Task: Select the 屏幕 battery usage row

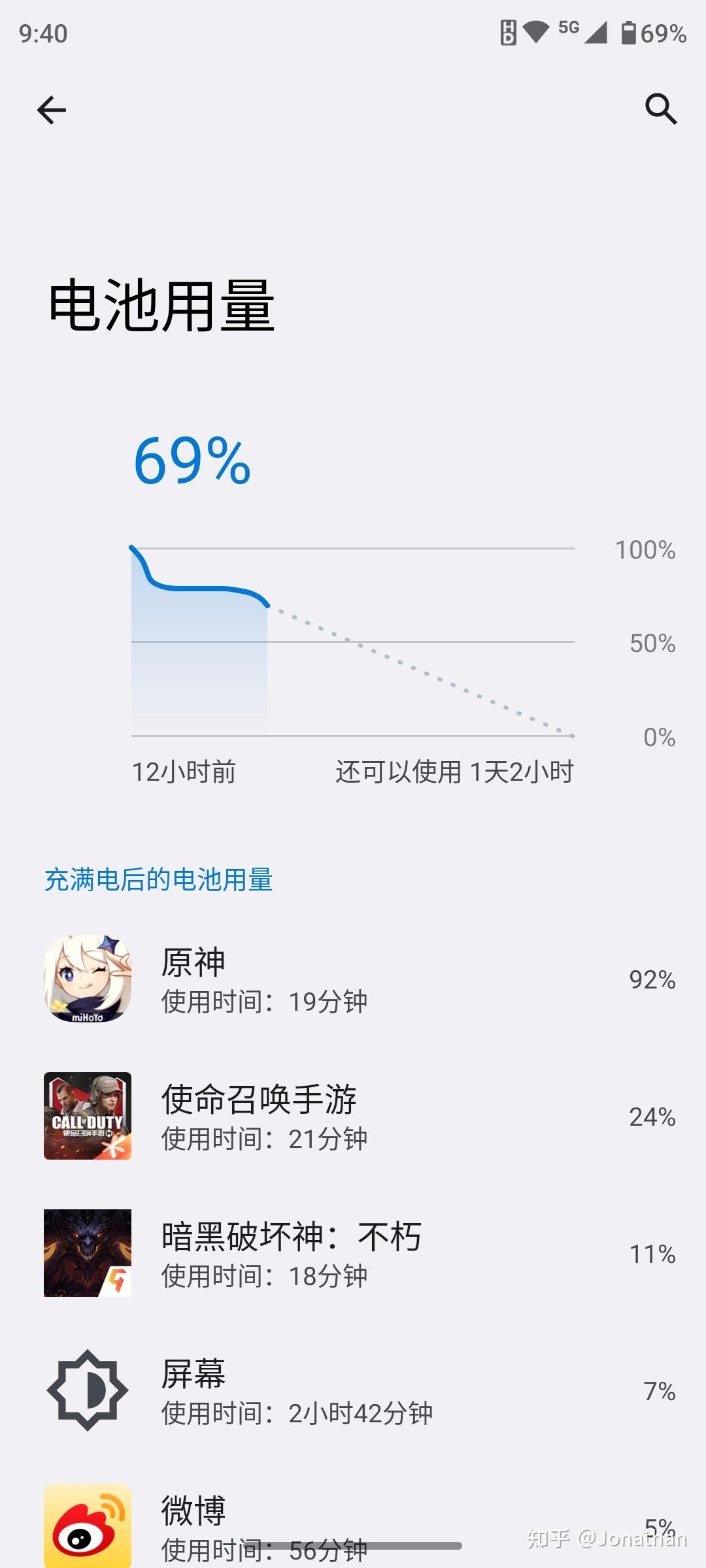Action: pos(353,1390)
